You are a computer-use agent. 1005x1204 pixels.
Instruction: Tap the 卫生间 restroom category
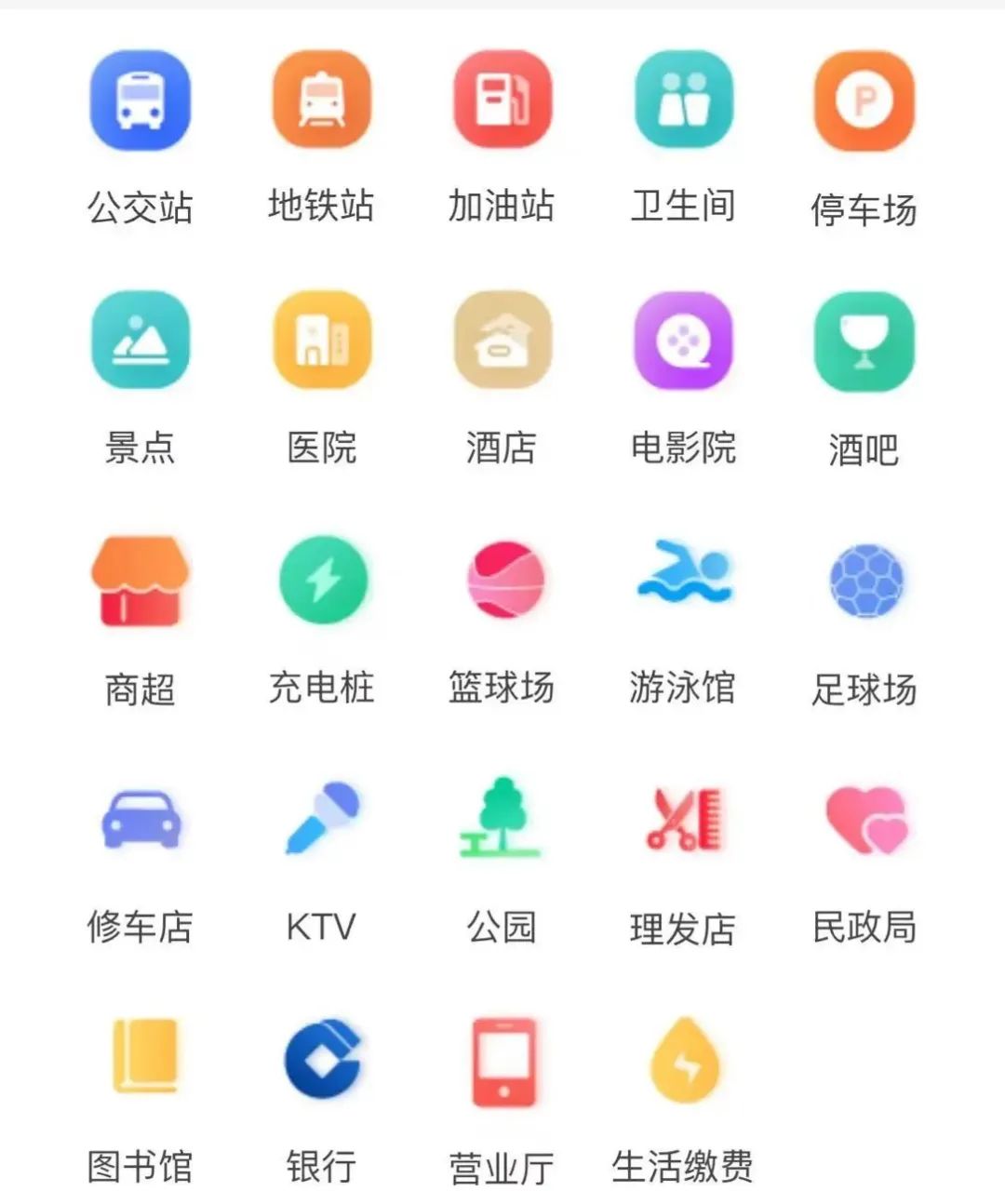(x=683, y=100)
